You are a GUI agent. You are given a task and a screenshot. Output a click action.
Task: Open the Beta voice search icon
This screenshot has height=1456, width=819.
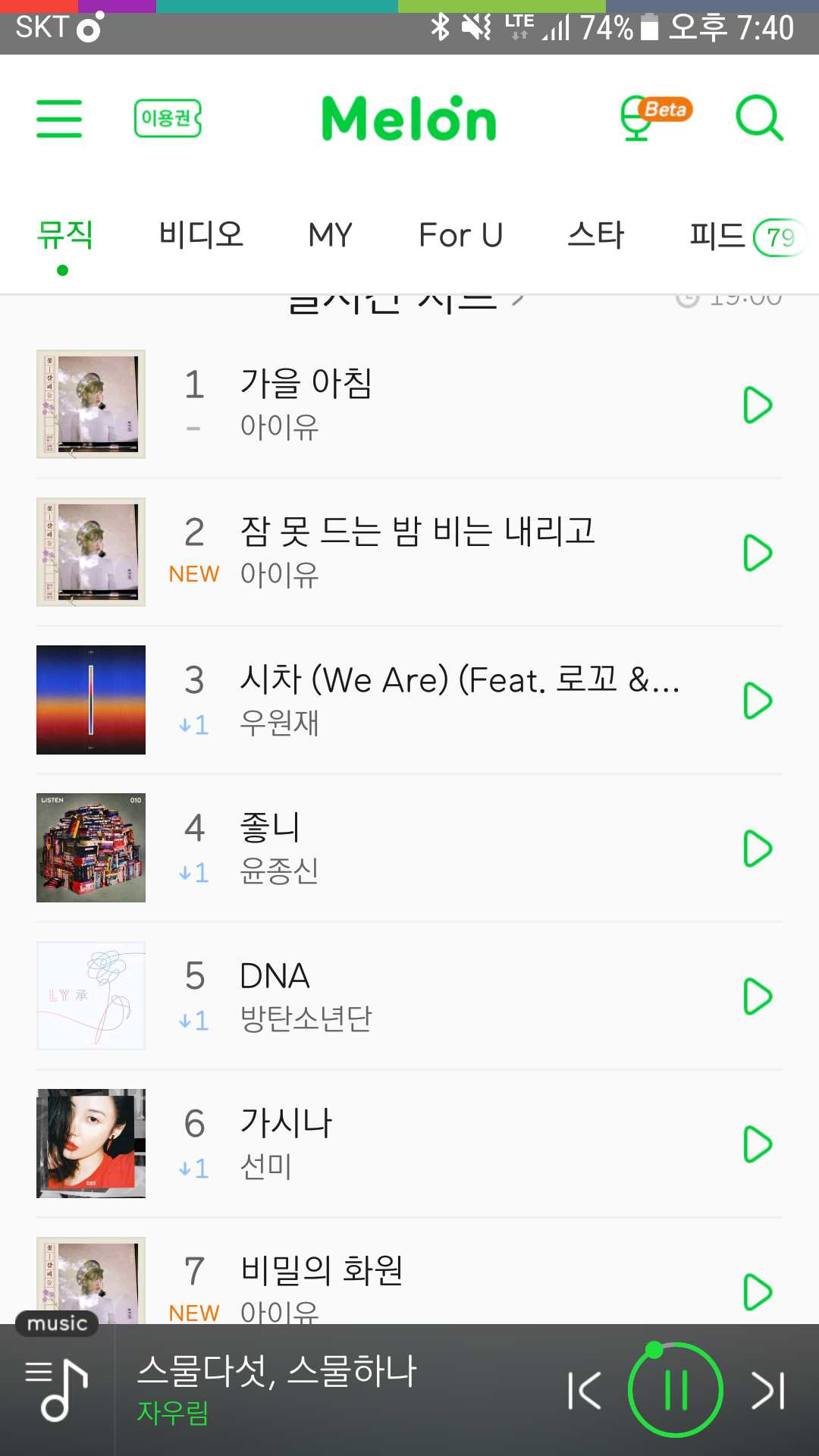point(654,118)
